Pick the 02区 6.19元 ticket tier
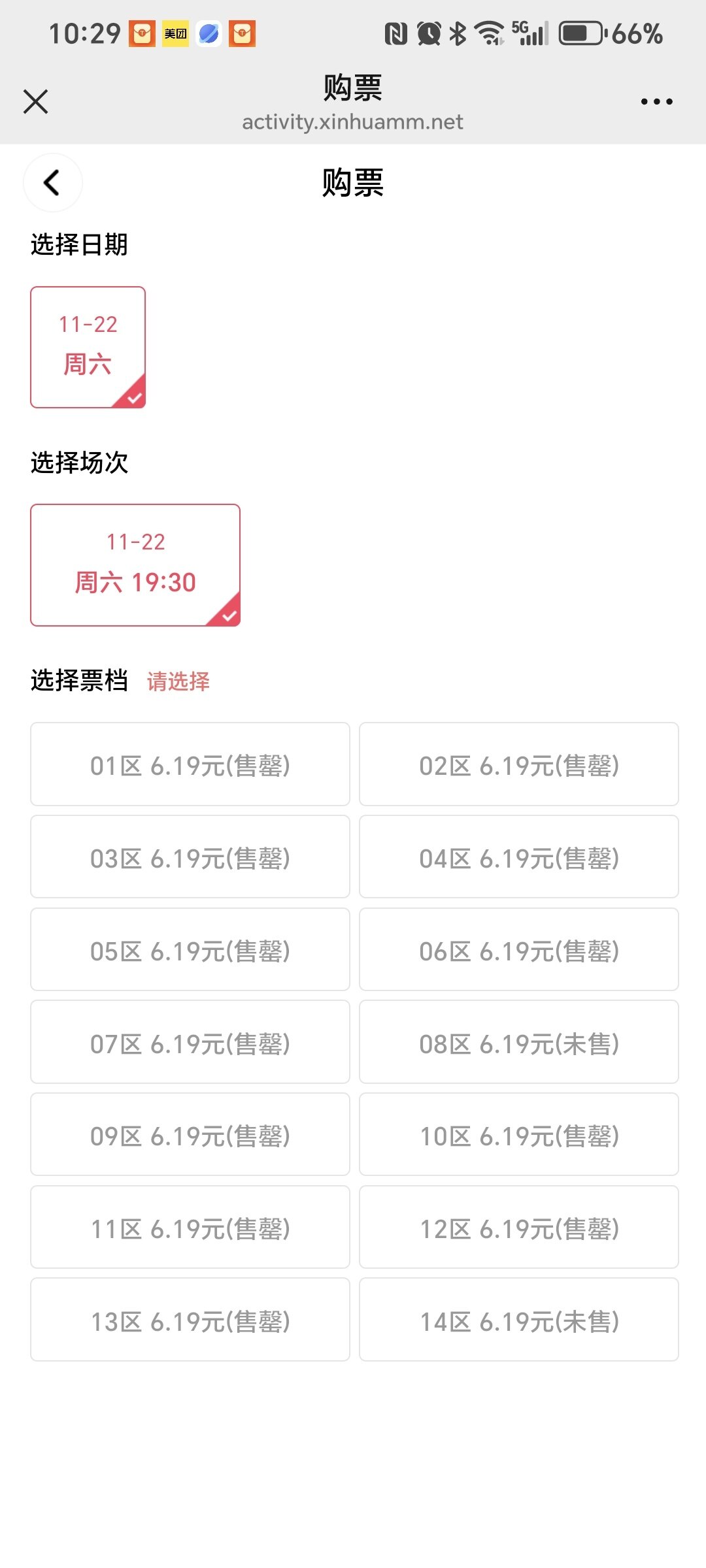706x1568 pixels. point(519,764)
